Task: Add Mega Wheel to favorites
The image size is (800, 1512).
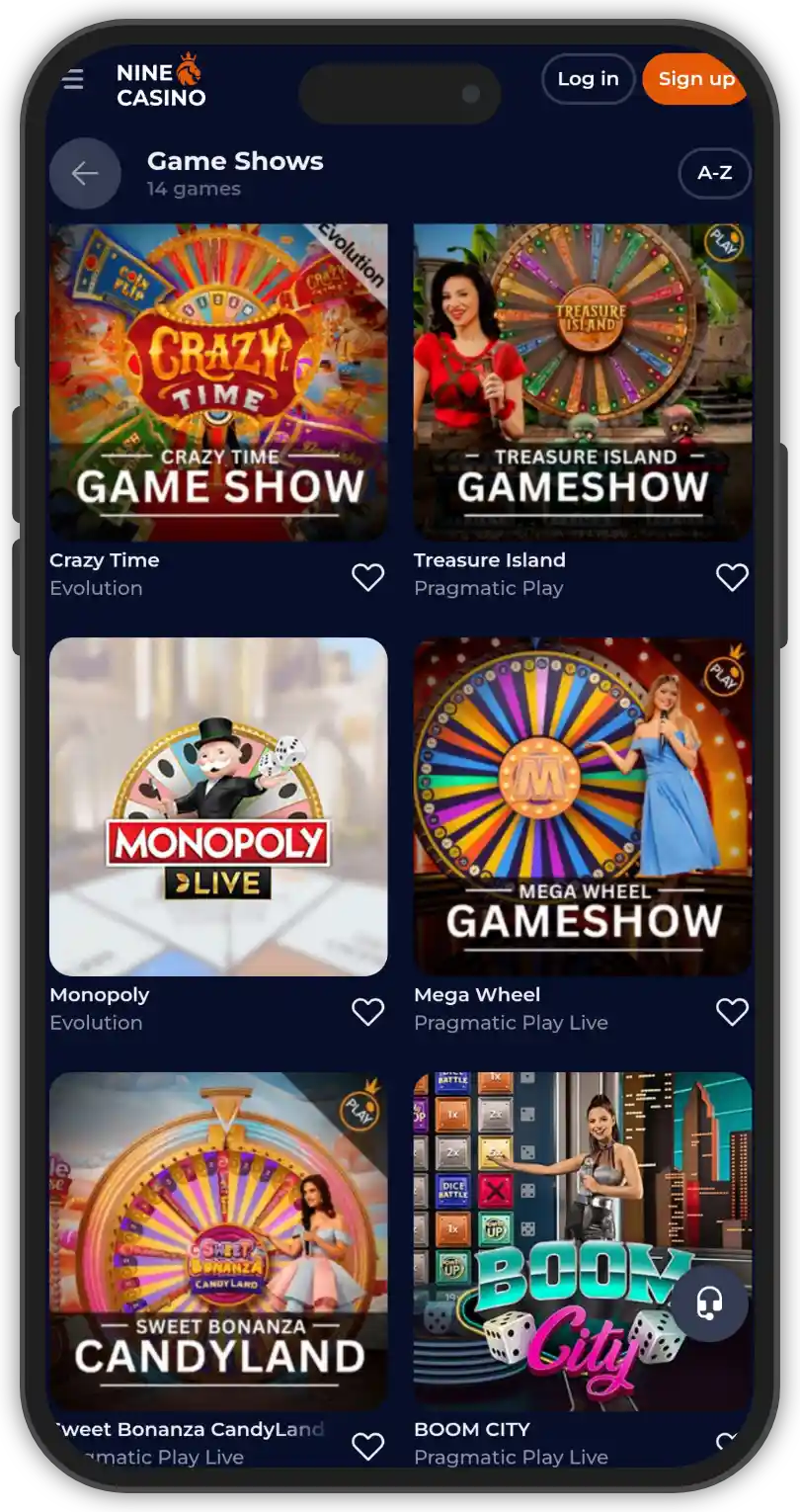Action: click(732, 1011)
